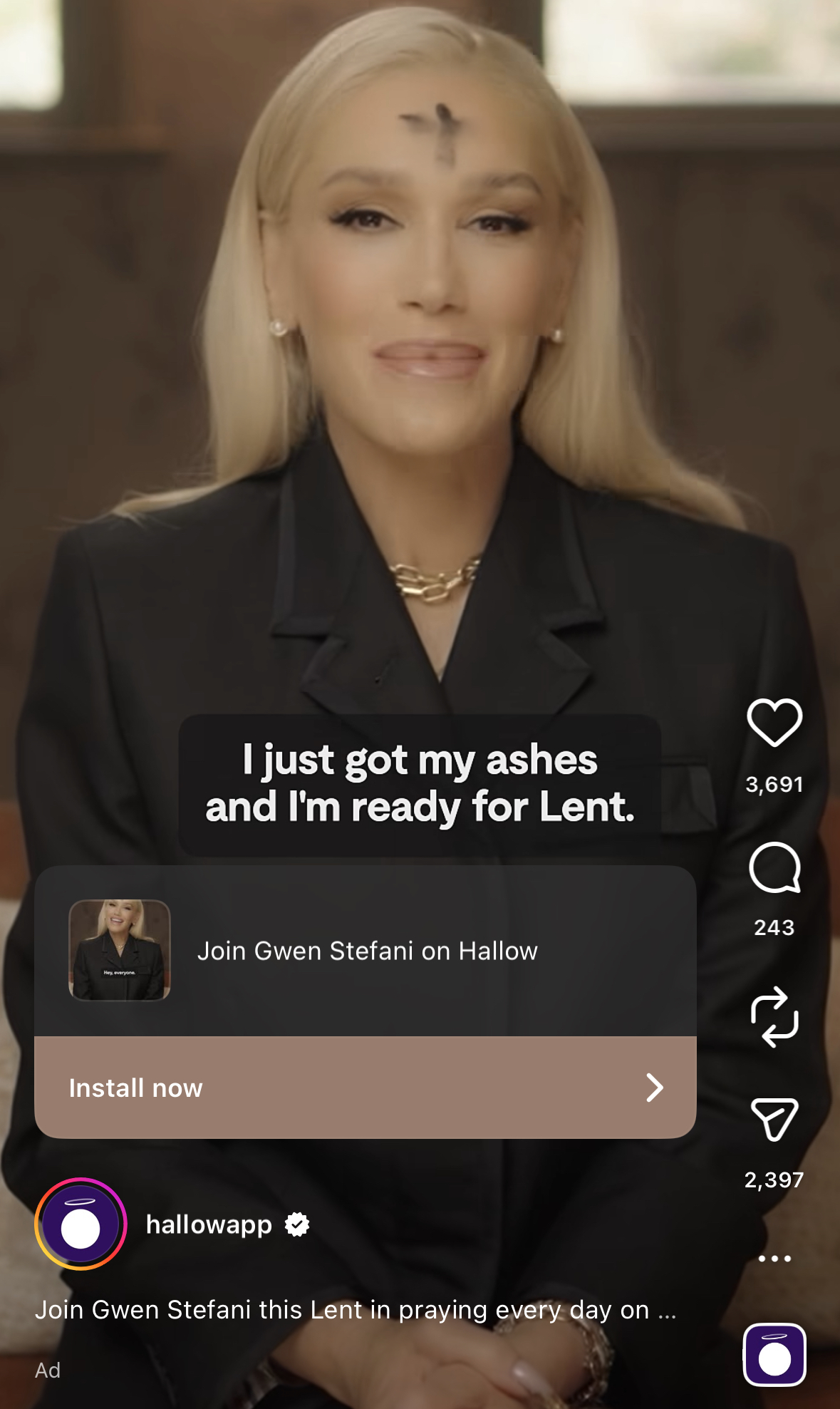The height and width of the screenshot is (1409, 840).
Task: Share the reel via the paper plane icon
Action: (774, 1120)
